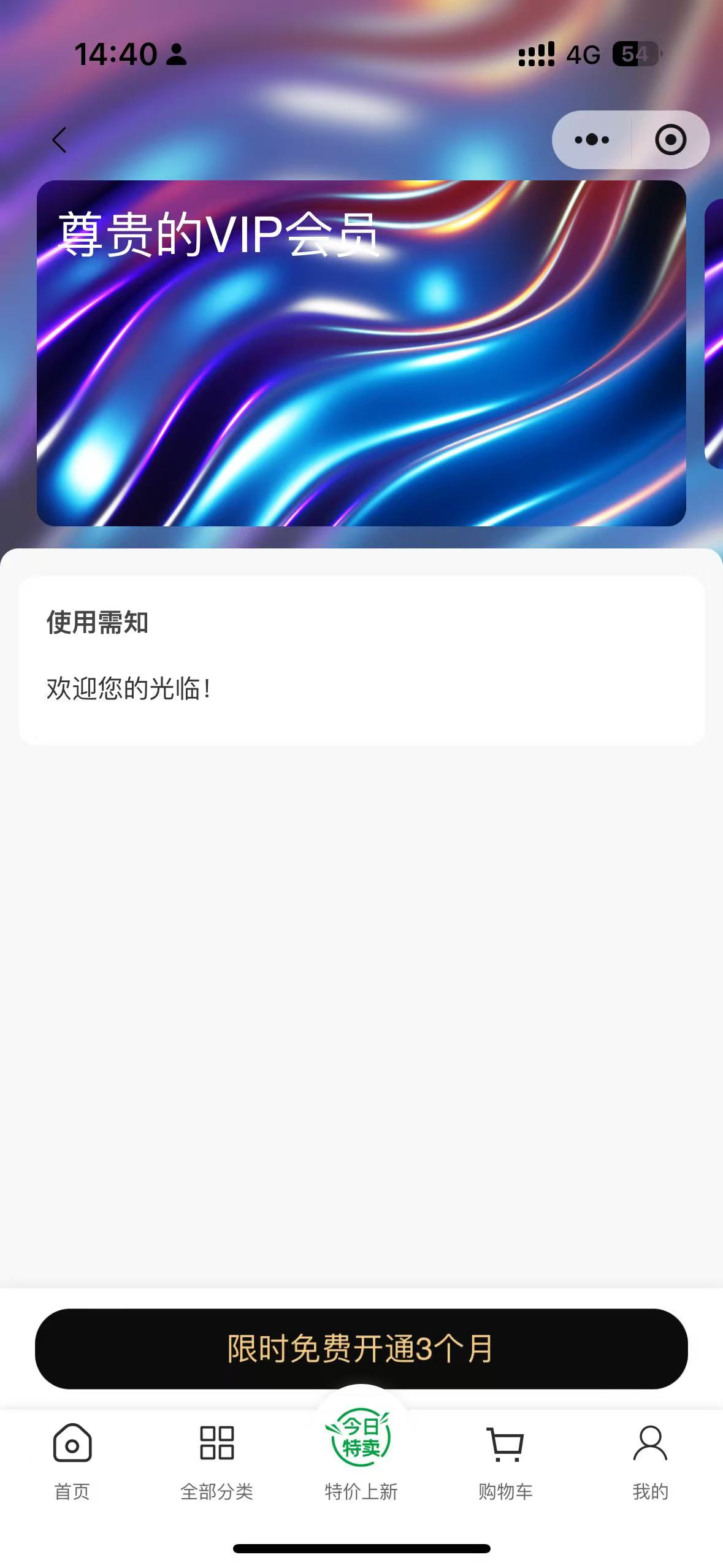Tap 限时免费开通3个月 button
The image size is (723, 1568).
tap(361, 1348)
